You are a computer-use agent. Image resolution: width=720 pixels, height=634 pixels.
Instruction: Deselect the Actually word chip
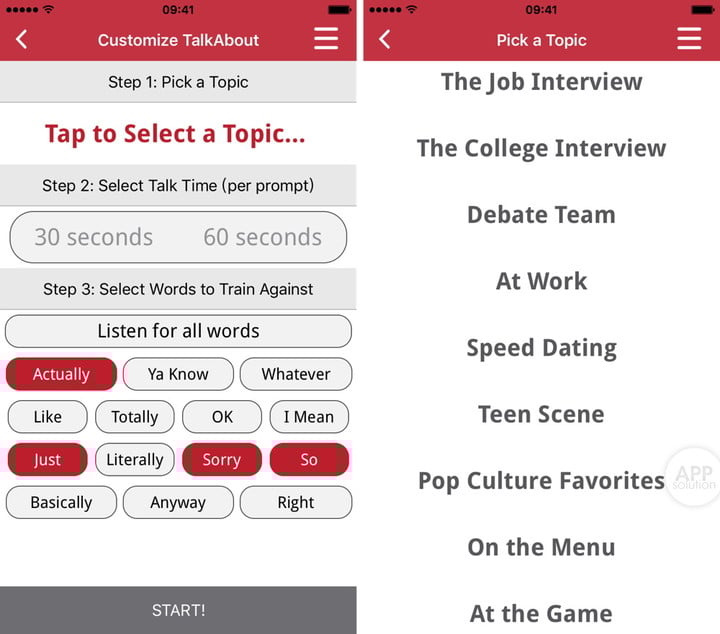(61, 374)
